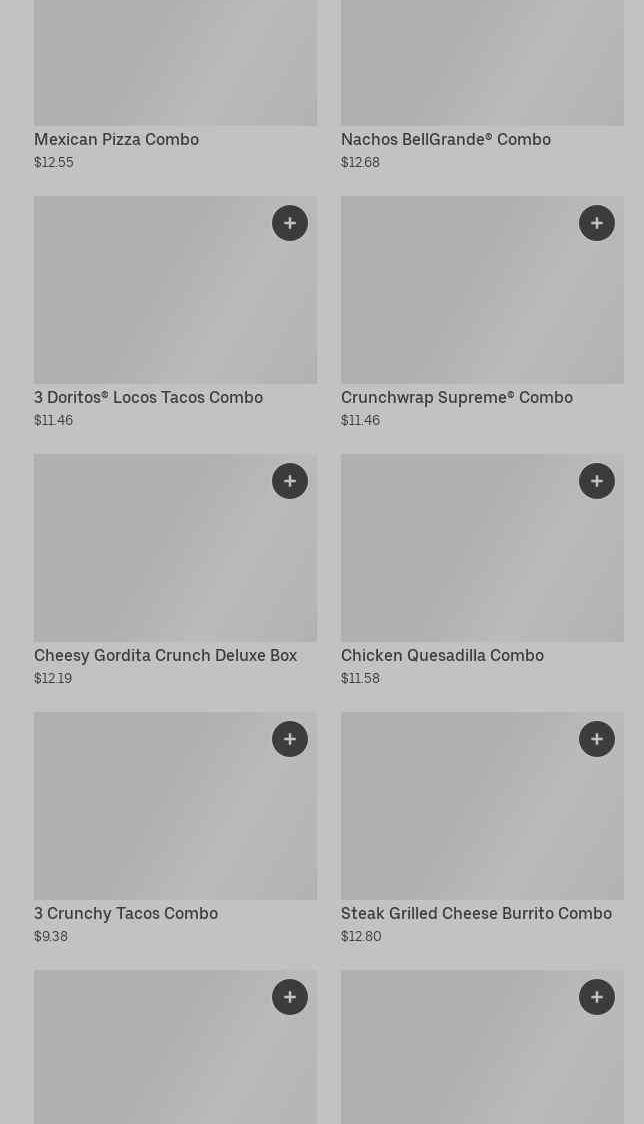
Task: View Steak Grilled Cheese Burrito Combo details
Action: point(476,914)
